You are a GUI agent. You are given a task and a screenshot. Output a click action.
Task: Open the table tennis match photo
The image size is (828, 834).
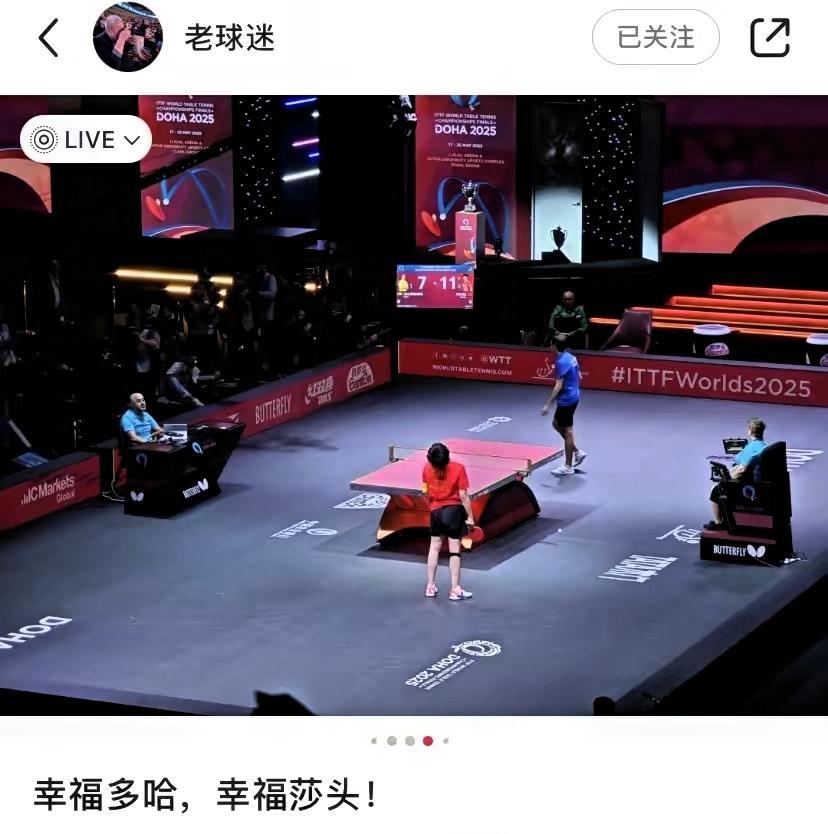414,405
